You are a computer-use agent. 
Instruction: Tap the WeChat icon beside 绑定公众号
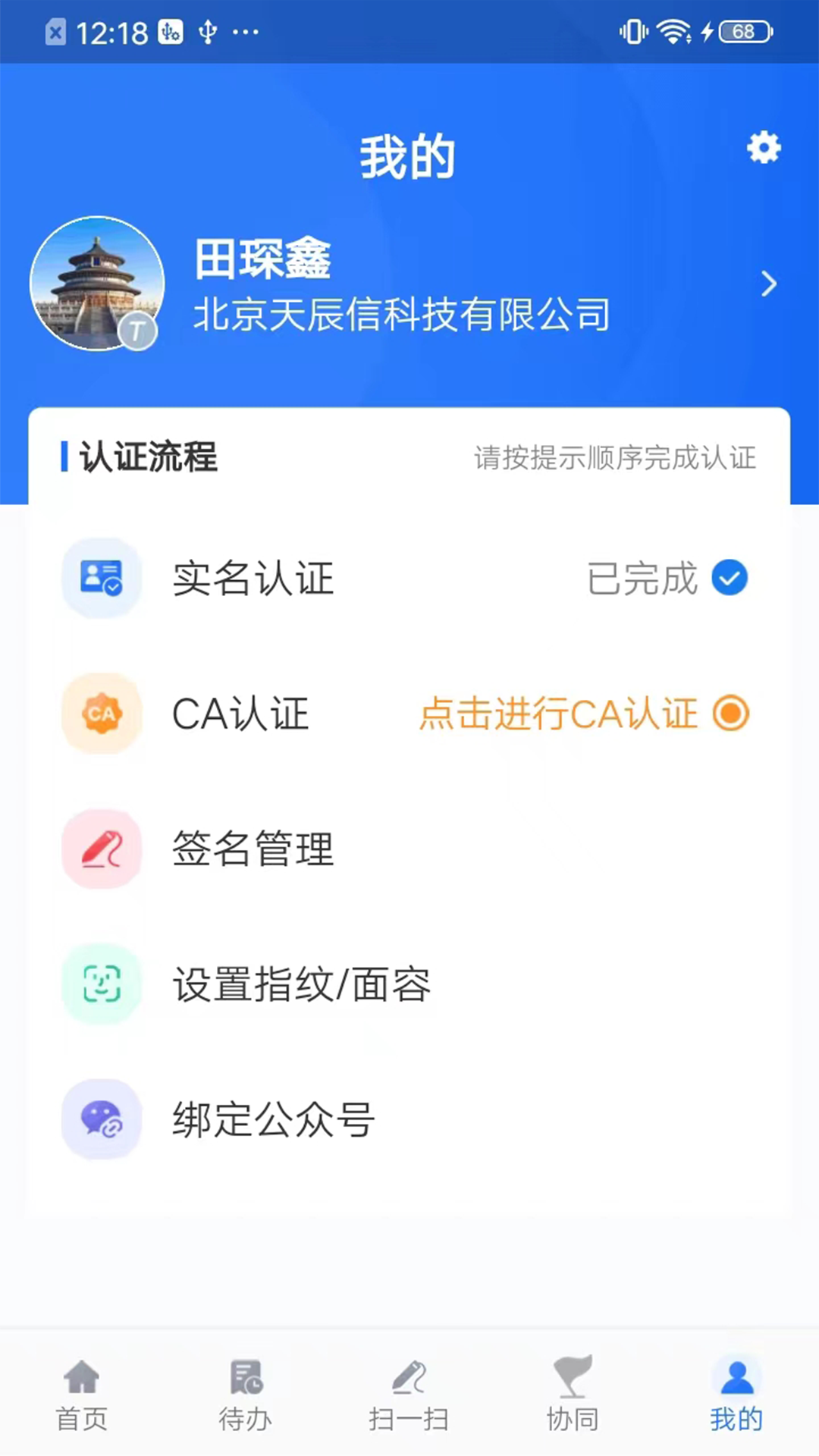(102, 1119)
